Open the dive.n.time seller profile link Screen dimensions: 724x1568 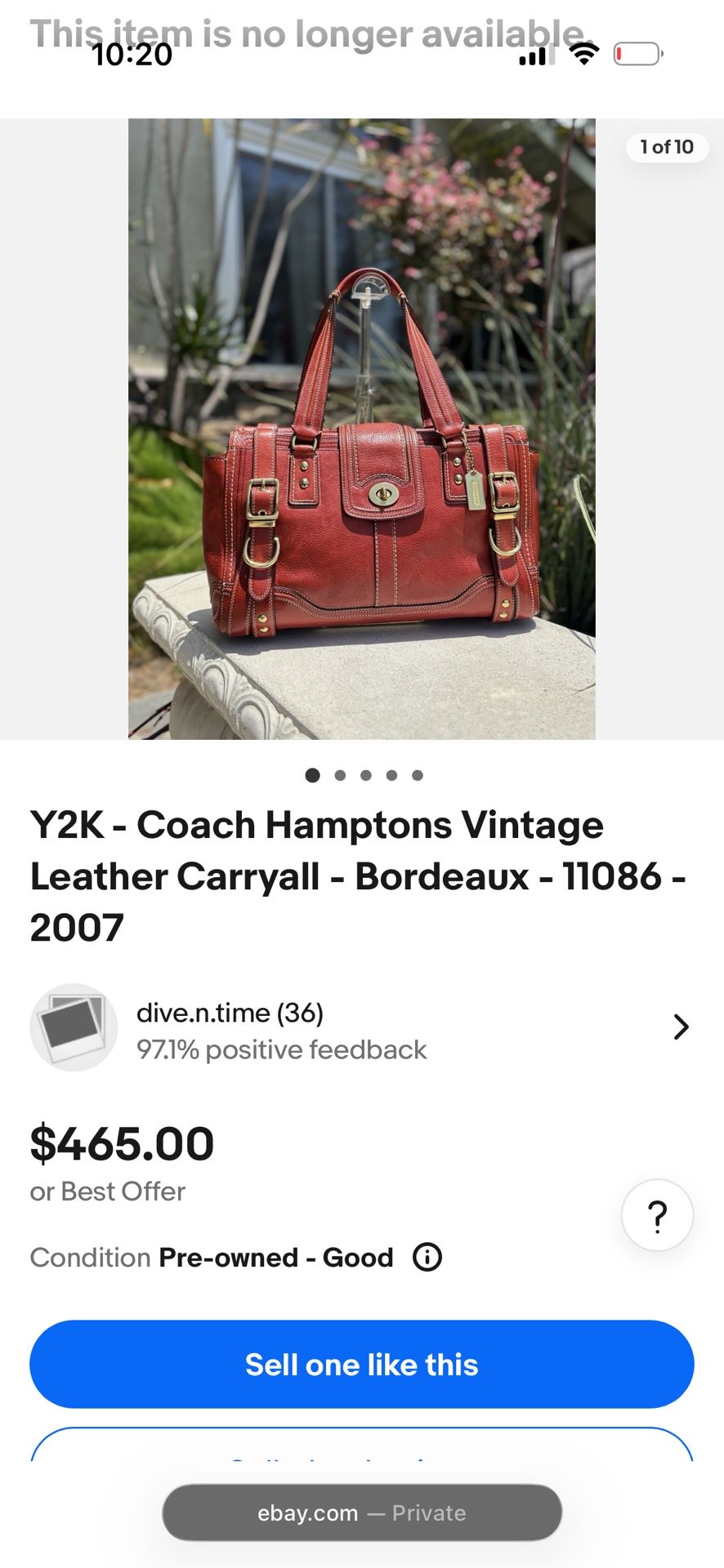[x=230, y=1012]
